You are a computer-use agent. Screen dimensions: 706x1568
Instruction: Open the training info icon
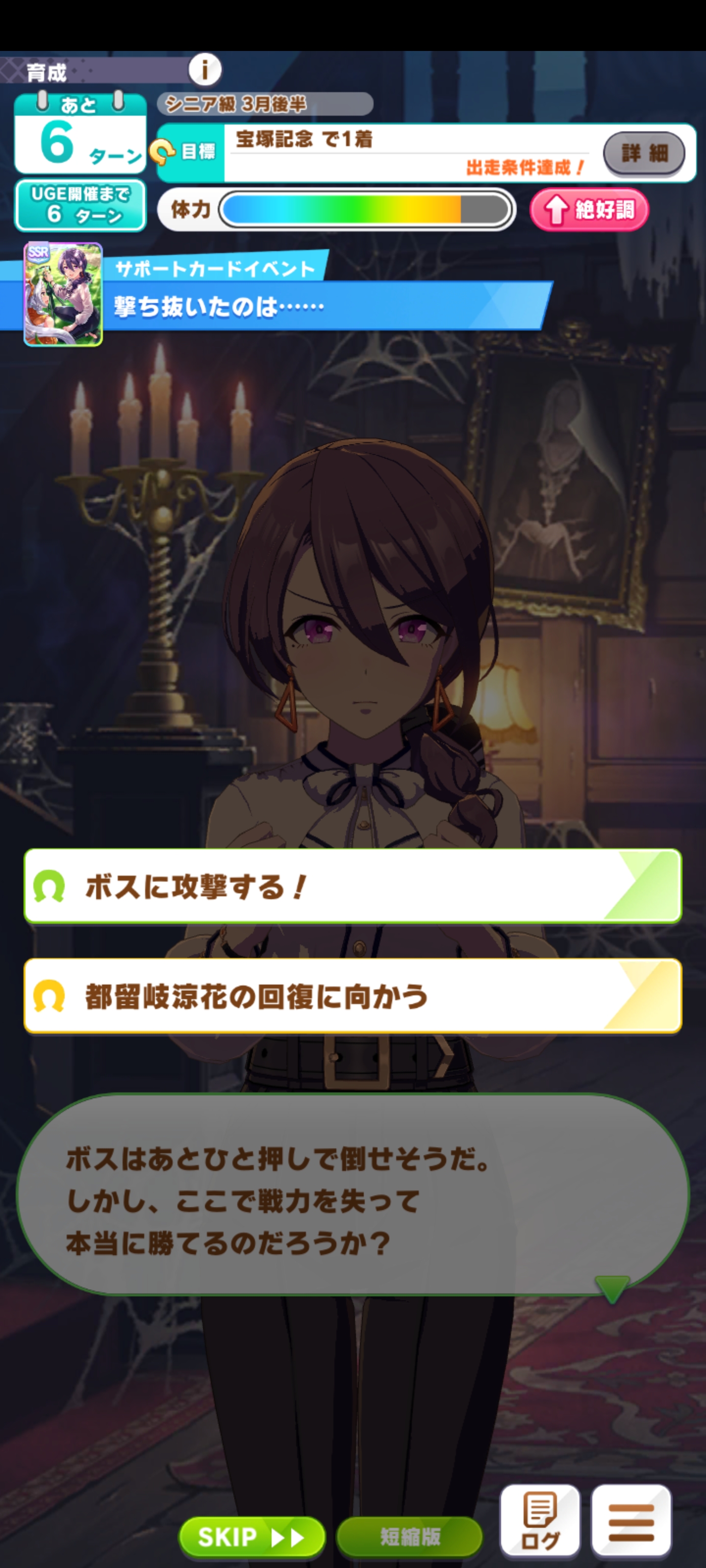point(204,70)
